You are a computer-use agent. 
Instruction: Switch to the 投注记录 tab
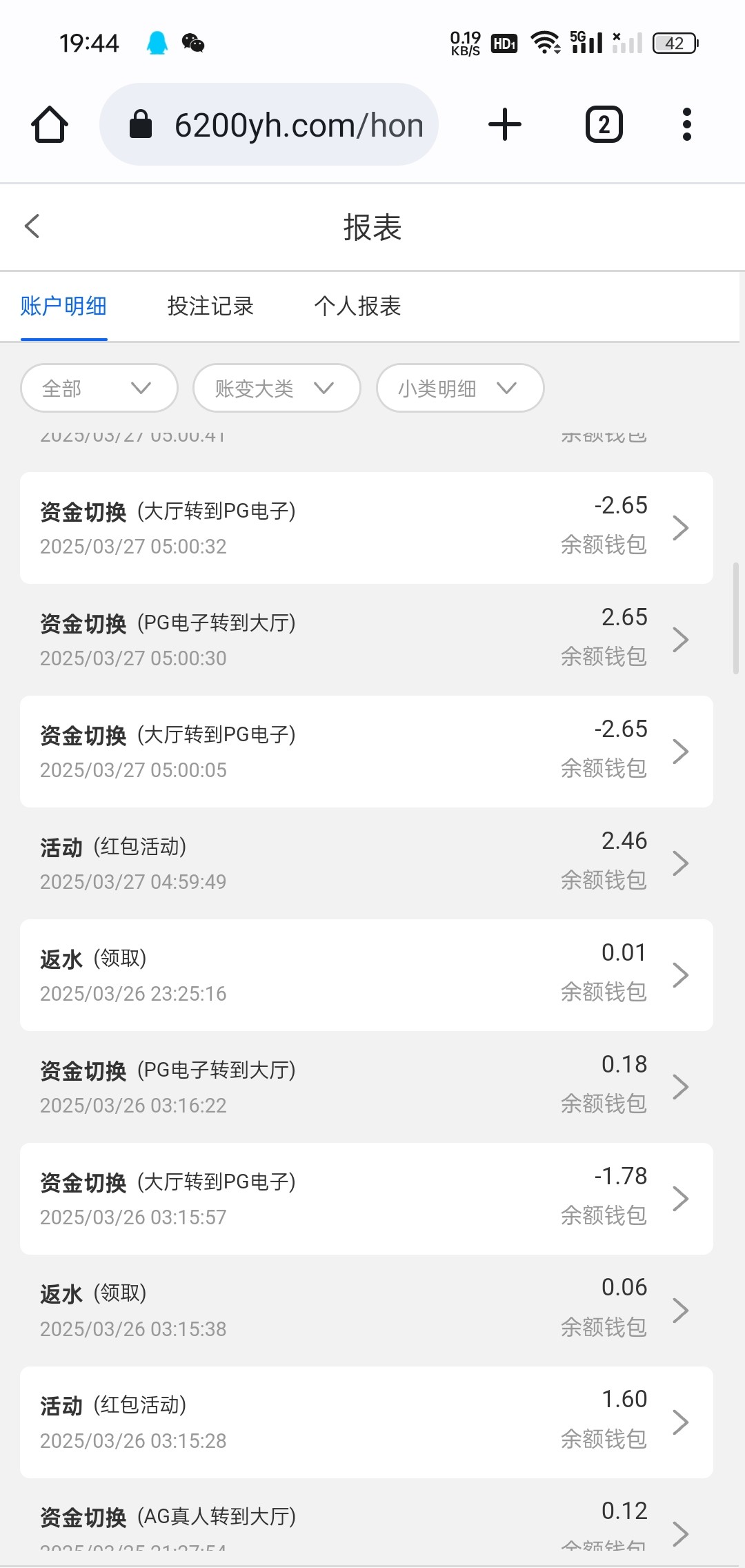click(x=210, y=306)
